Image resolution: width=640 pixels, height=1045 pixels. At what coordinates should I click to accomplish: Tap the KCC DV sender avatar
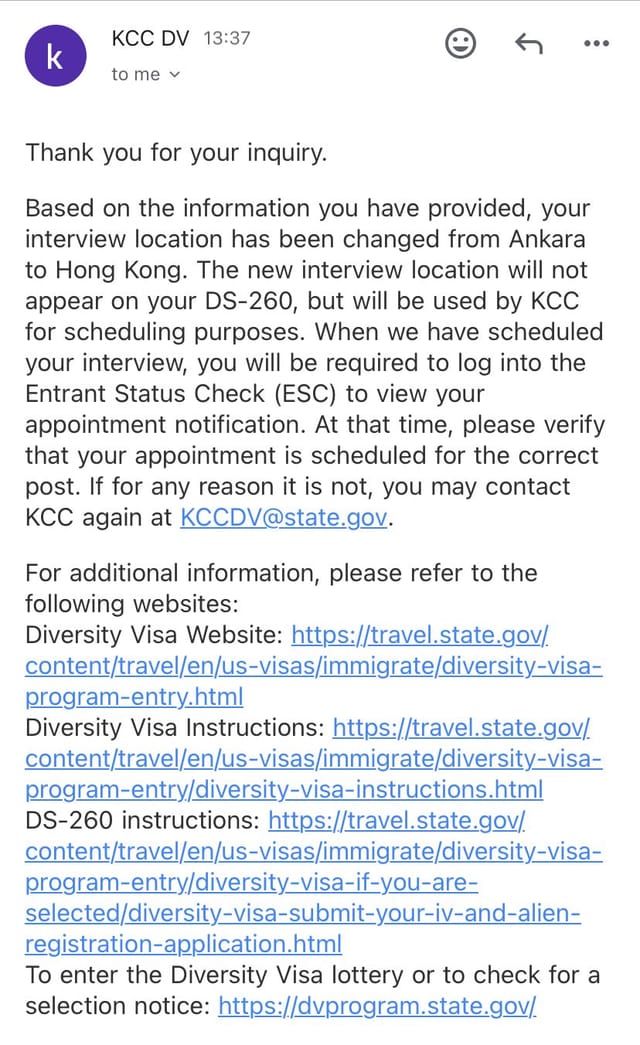55,56
